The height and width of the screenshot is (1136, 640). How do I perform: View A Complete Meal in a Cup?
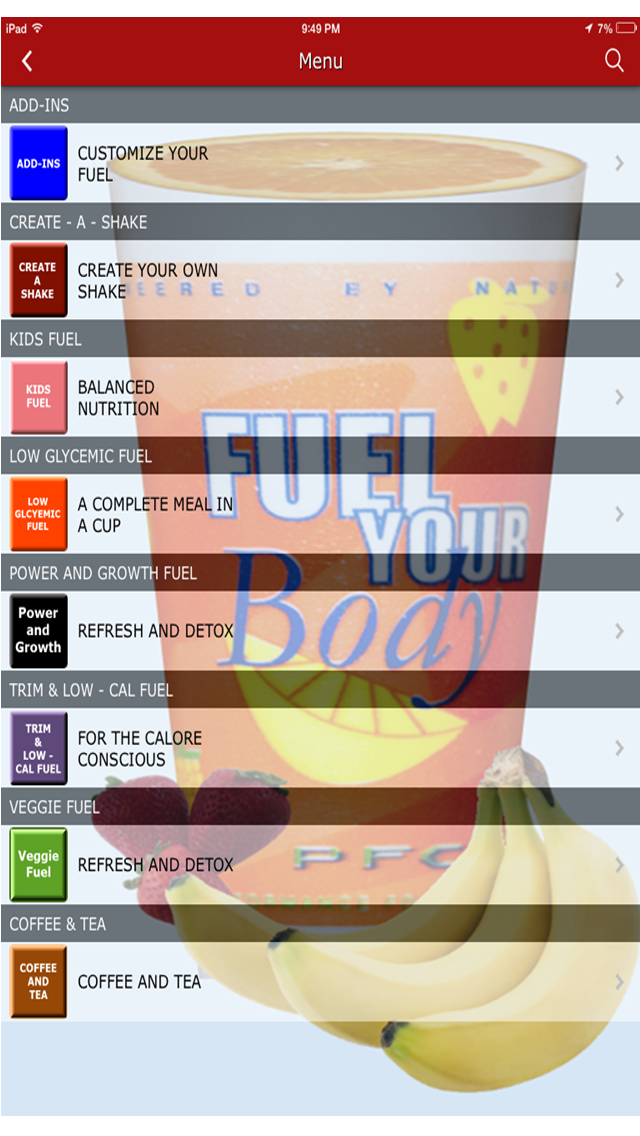pos(320,514)
